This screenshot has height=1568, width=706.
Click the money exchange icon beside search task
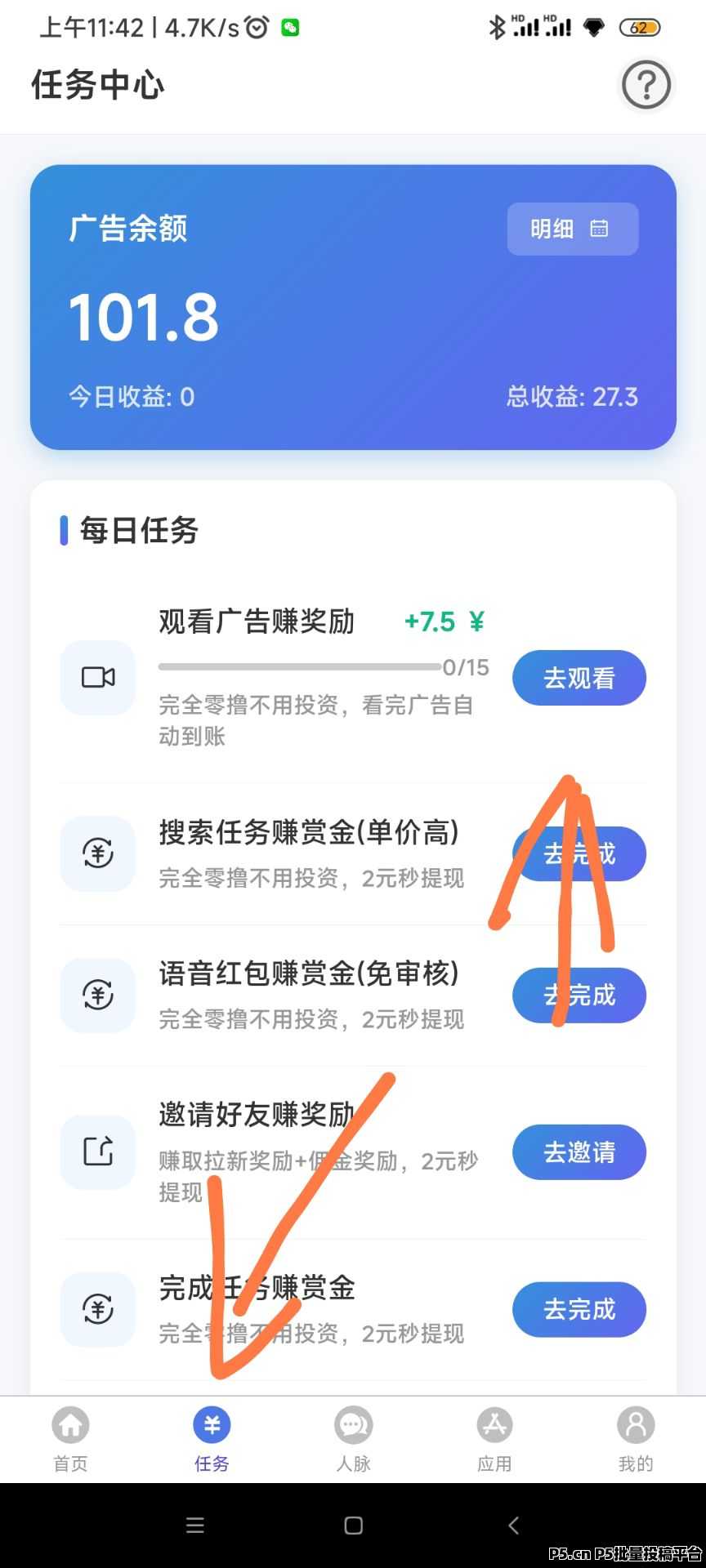click(x=97, y=853)
